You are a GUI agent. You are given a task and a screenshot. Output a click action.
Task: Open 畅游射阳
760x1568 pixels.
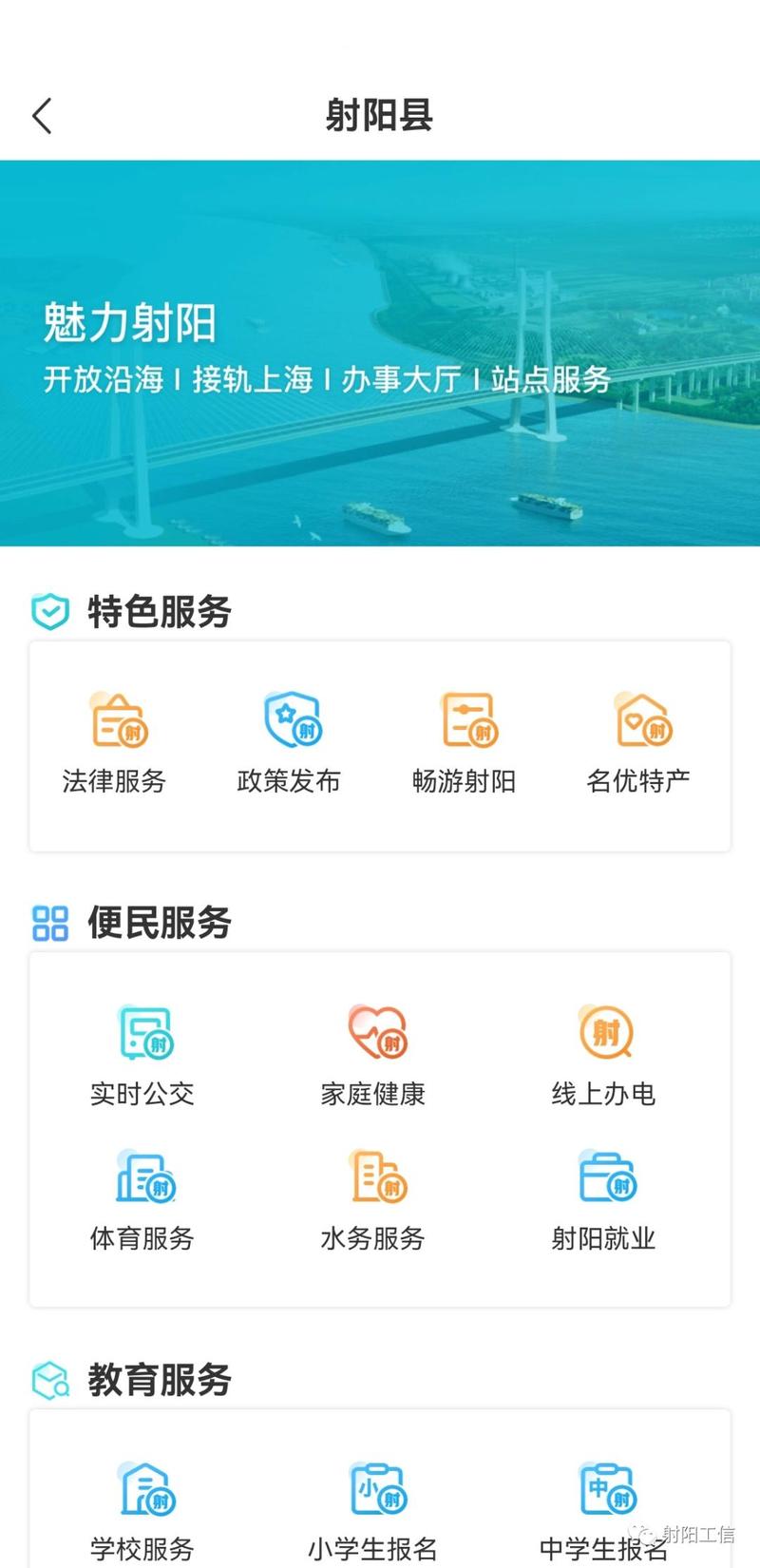[x=465, y=743]
